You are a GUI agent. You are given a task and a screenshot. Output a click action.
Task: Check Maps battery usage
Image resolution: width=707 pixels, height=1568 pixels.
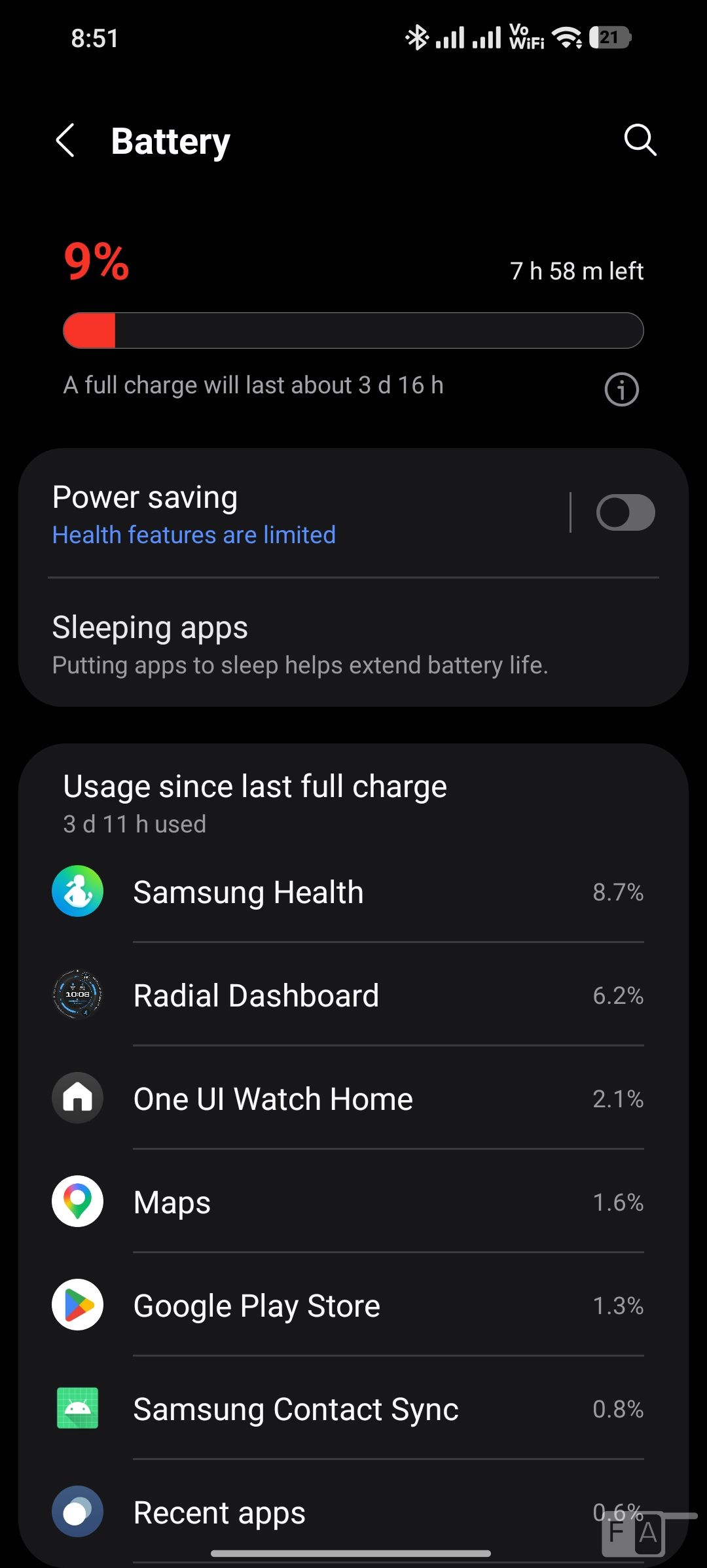(353, 1202)
